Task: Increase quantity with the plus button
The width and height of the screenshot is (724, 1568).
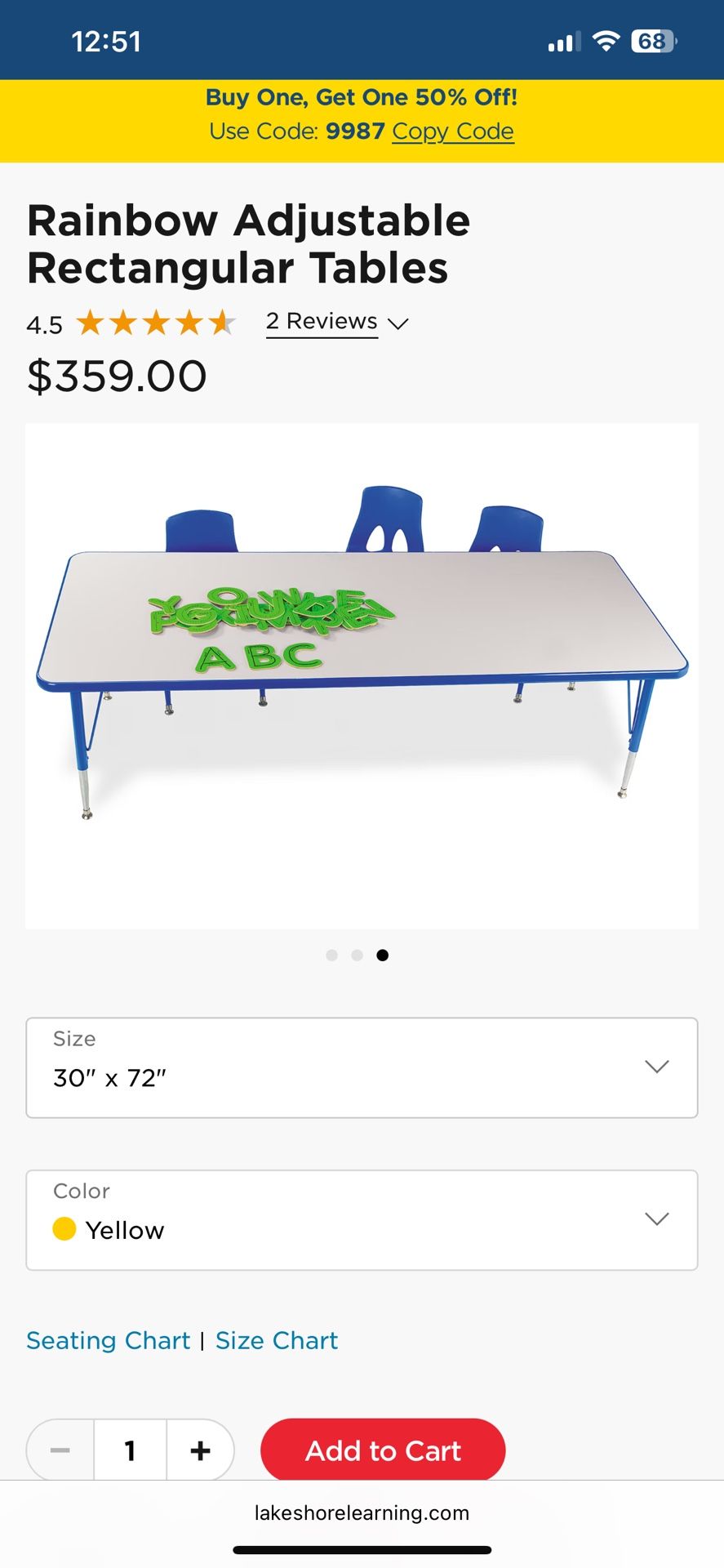Action: (x=200, y=1450)
